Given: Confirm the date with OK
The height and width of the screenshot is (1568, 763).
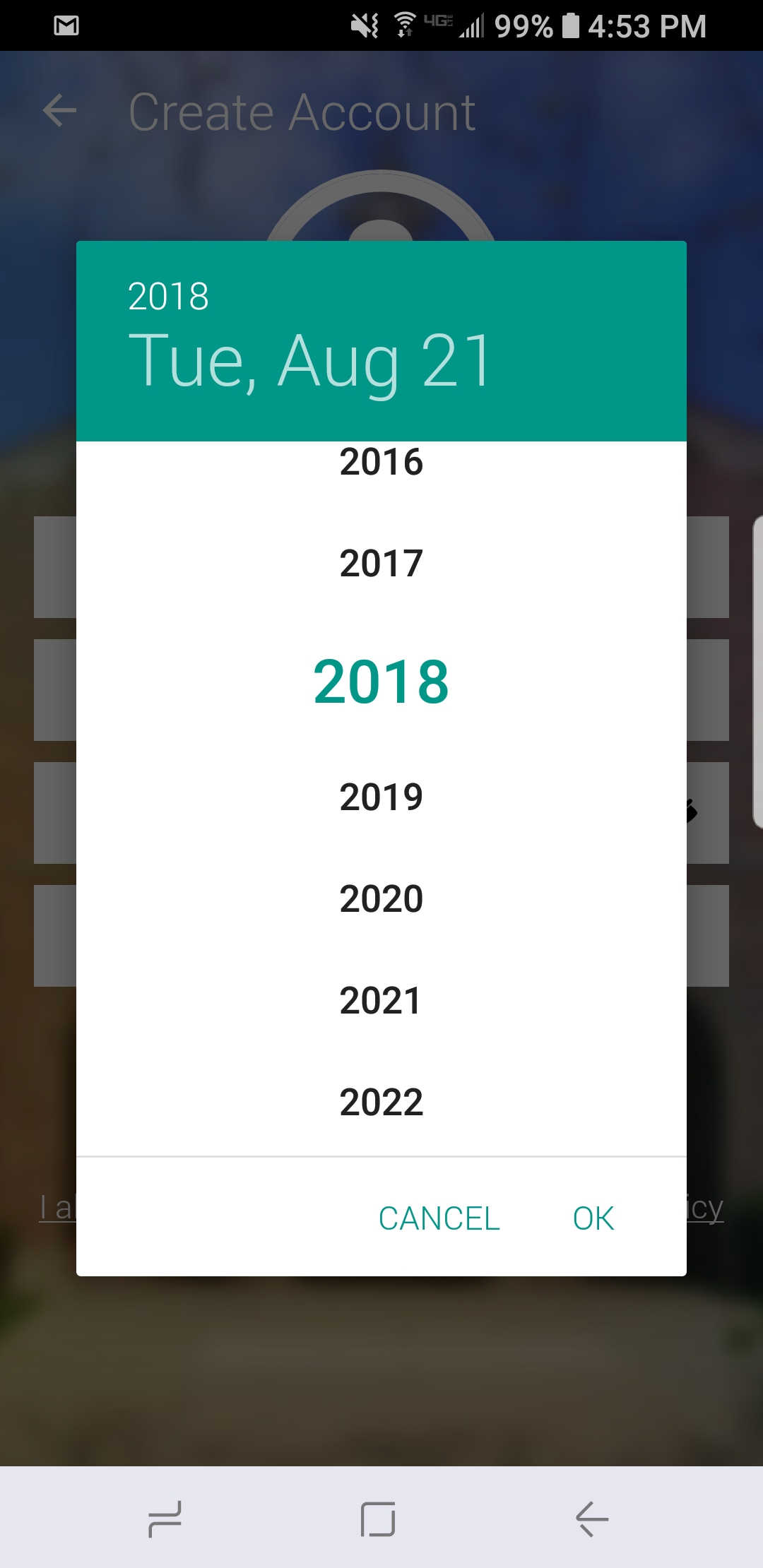Looking at the screenshot, I should [x=593, y=1218].
